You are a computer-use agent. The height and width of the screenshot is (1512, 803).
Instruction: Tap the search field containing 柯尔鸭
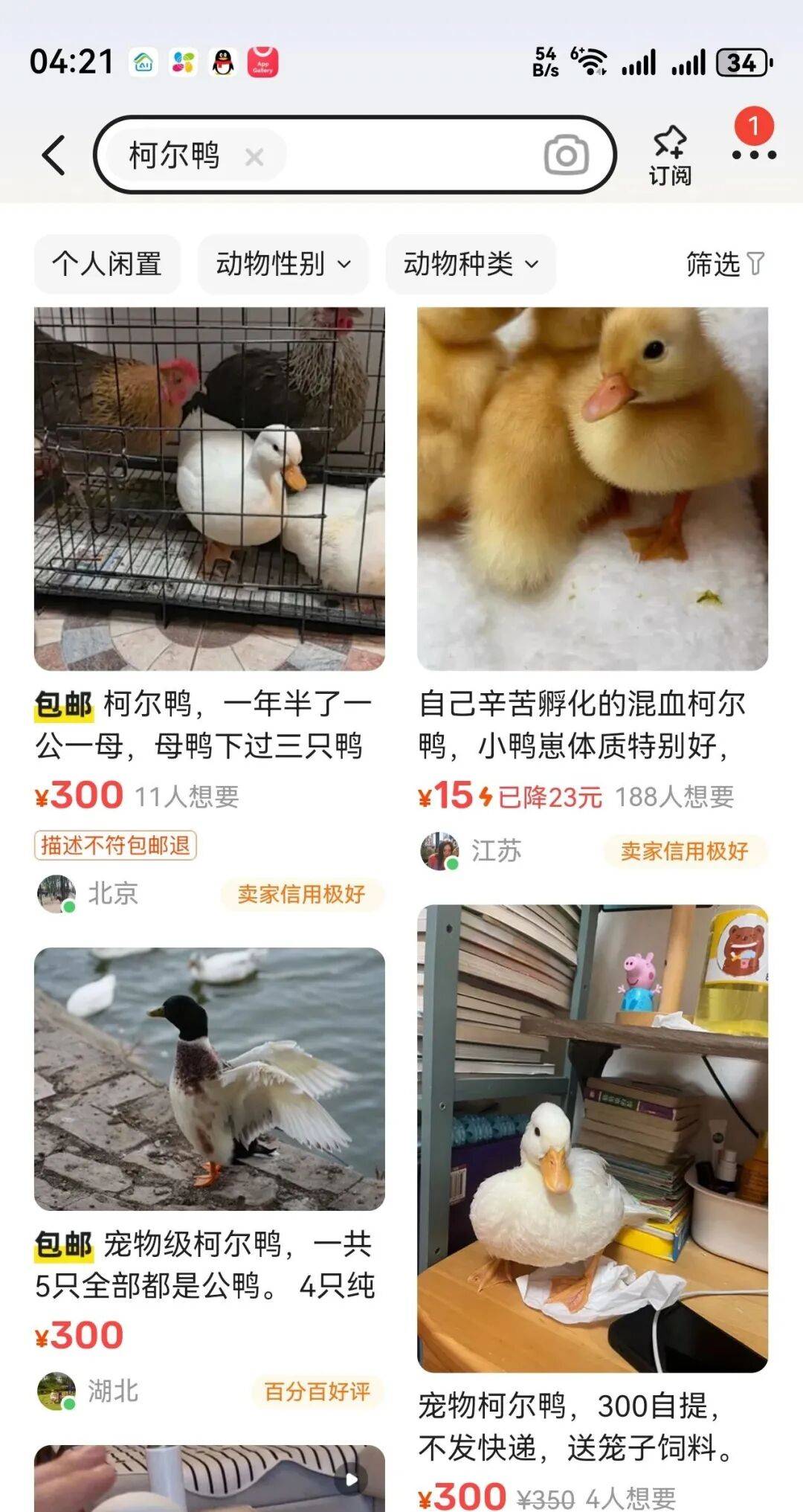(x=401, y=155)
